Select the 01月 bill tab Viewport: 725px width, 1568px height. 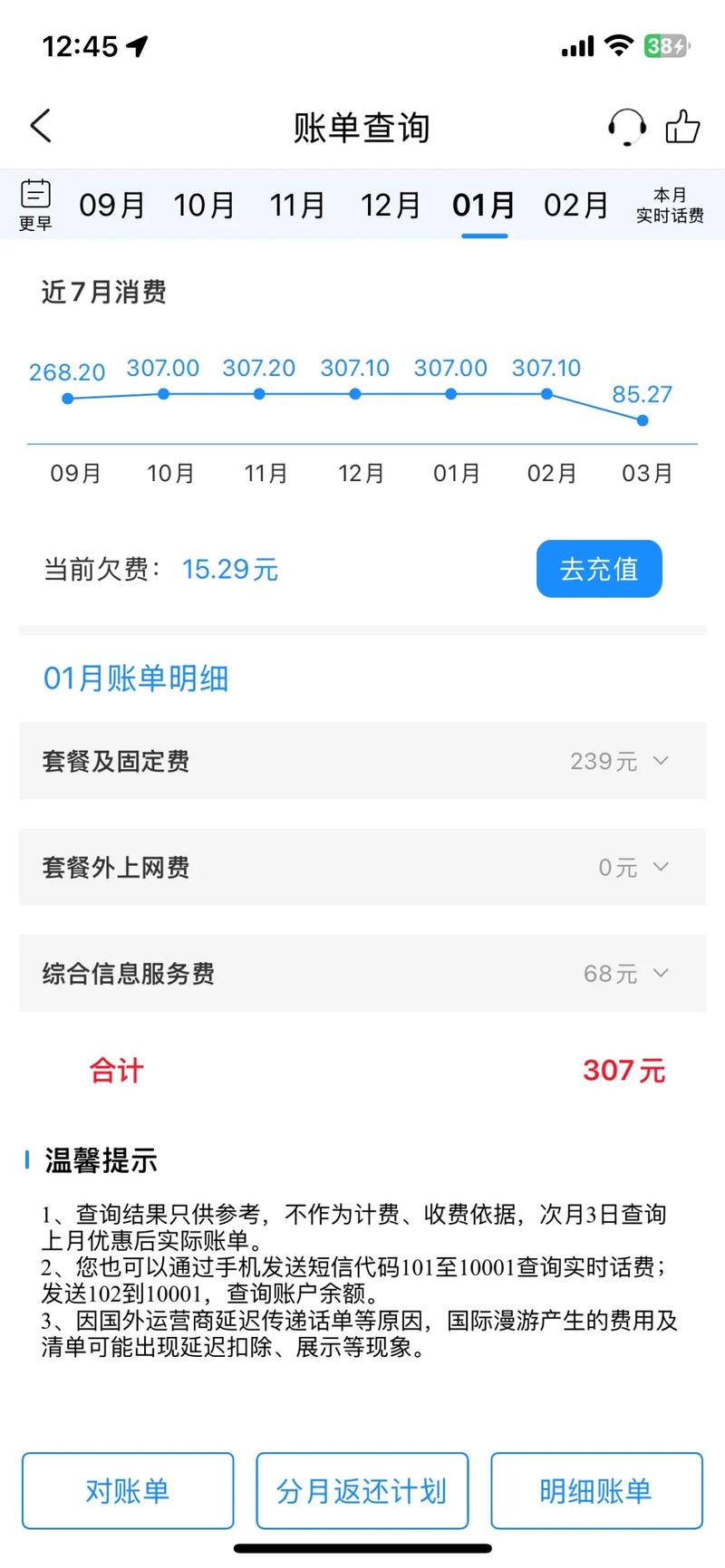tap(484, 206)
